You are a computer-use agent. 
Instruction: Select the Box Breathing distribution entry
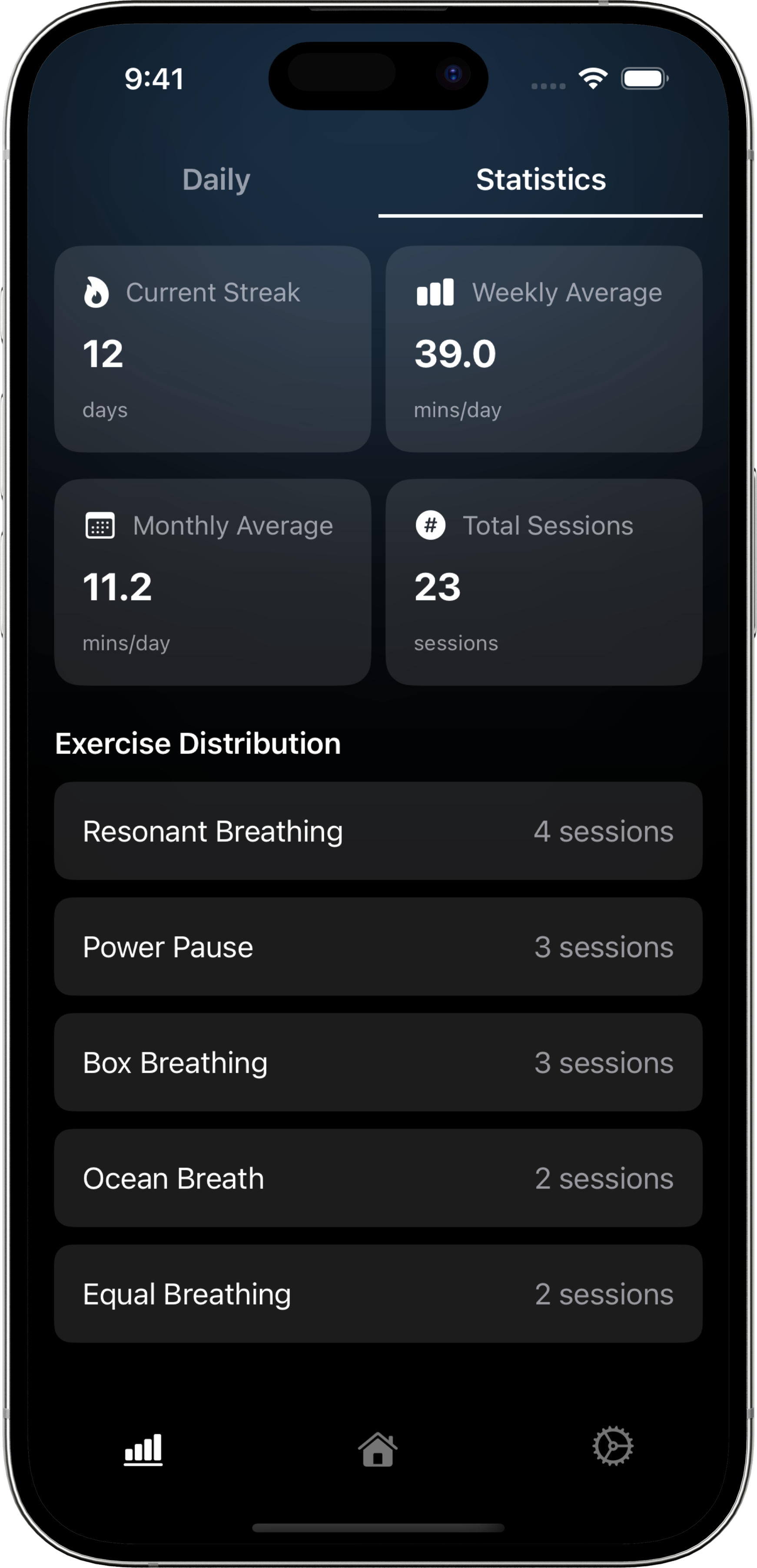click(378, 1063)
